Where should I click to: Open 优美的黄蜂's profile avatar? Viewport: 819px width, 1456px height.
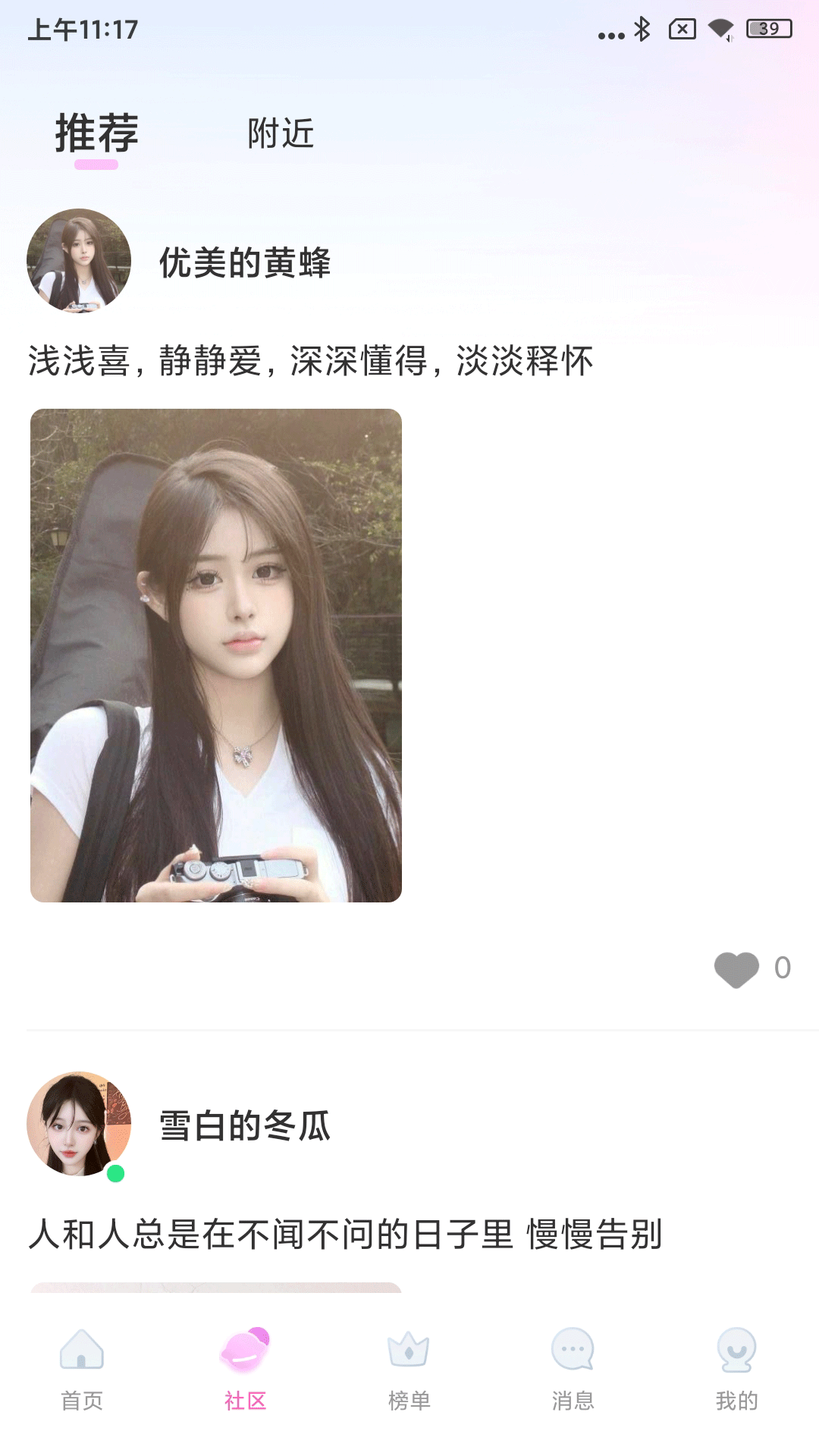(x=79, y=261)
